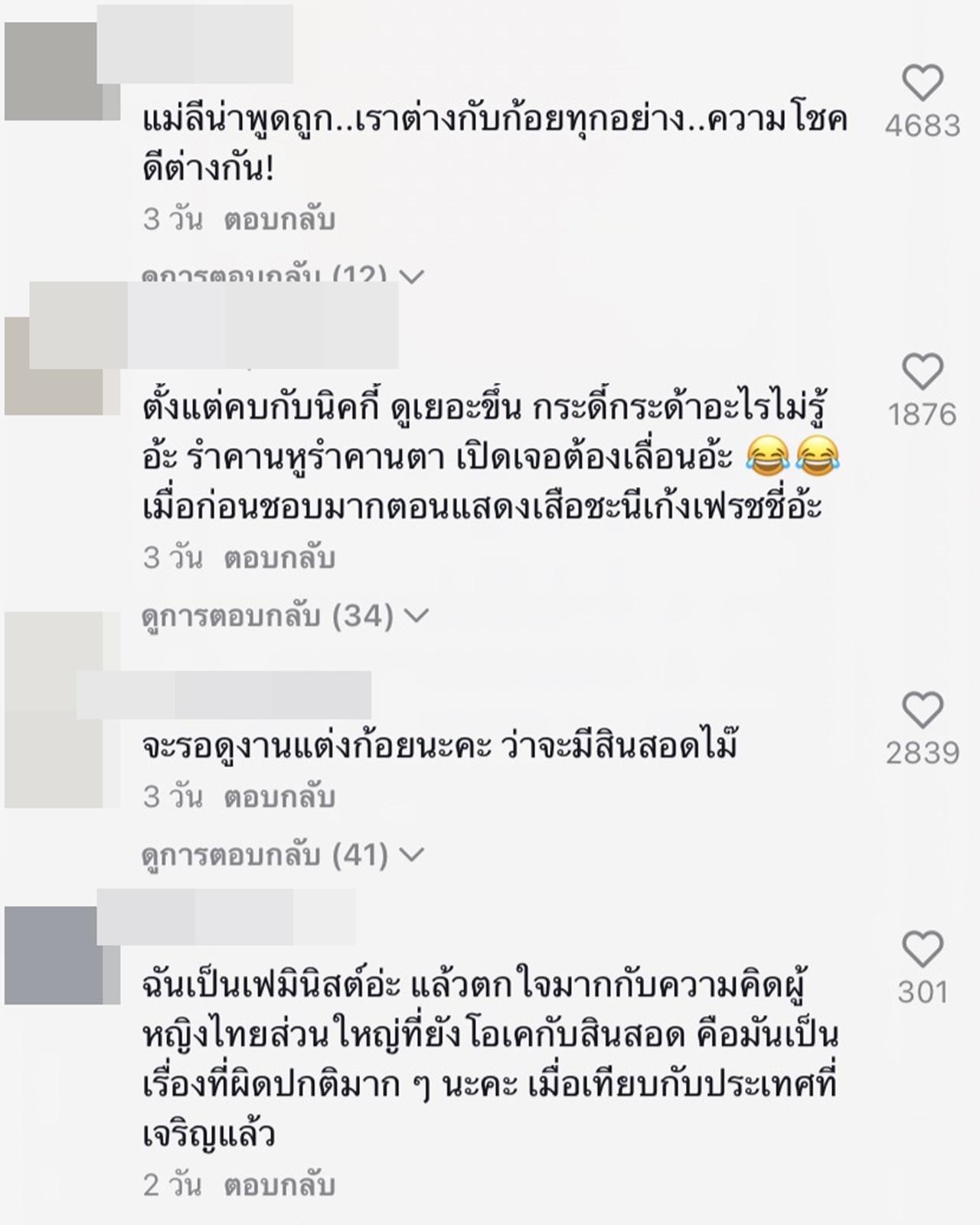
Task: Like the comment with 4683 likes
Action: (x=922, y=83)
